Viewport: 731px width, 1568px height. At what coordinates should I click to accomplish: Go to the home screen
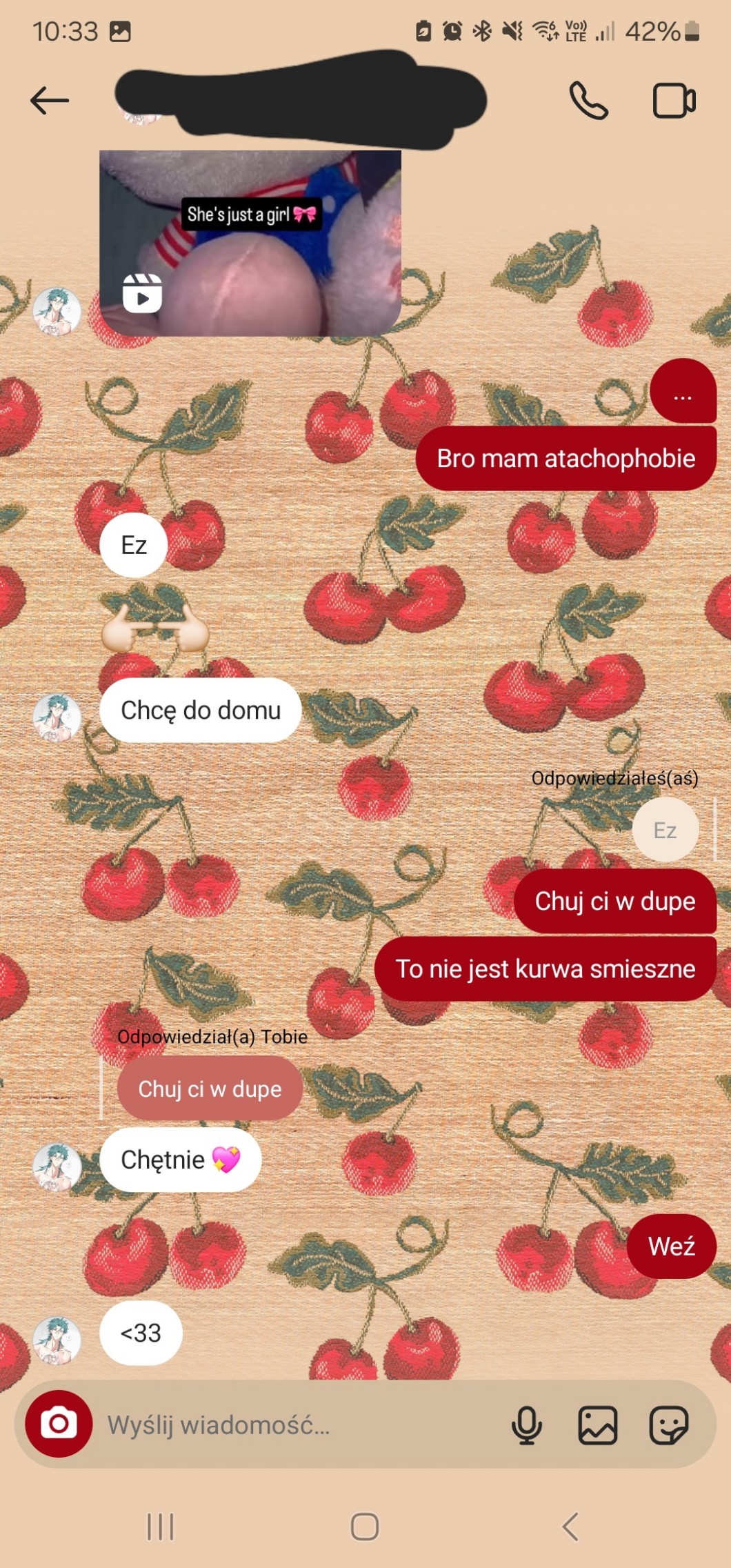(x=365, y=1527)
